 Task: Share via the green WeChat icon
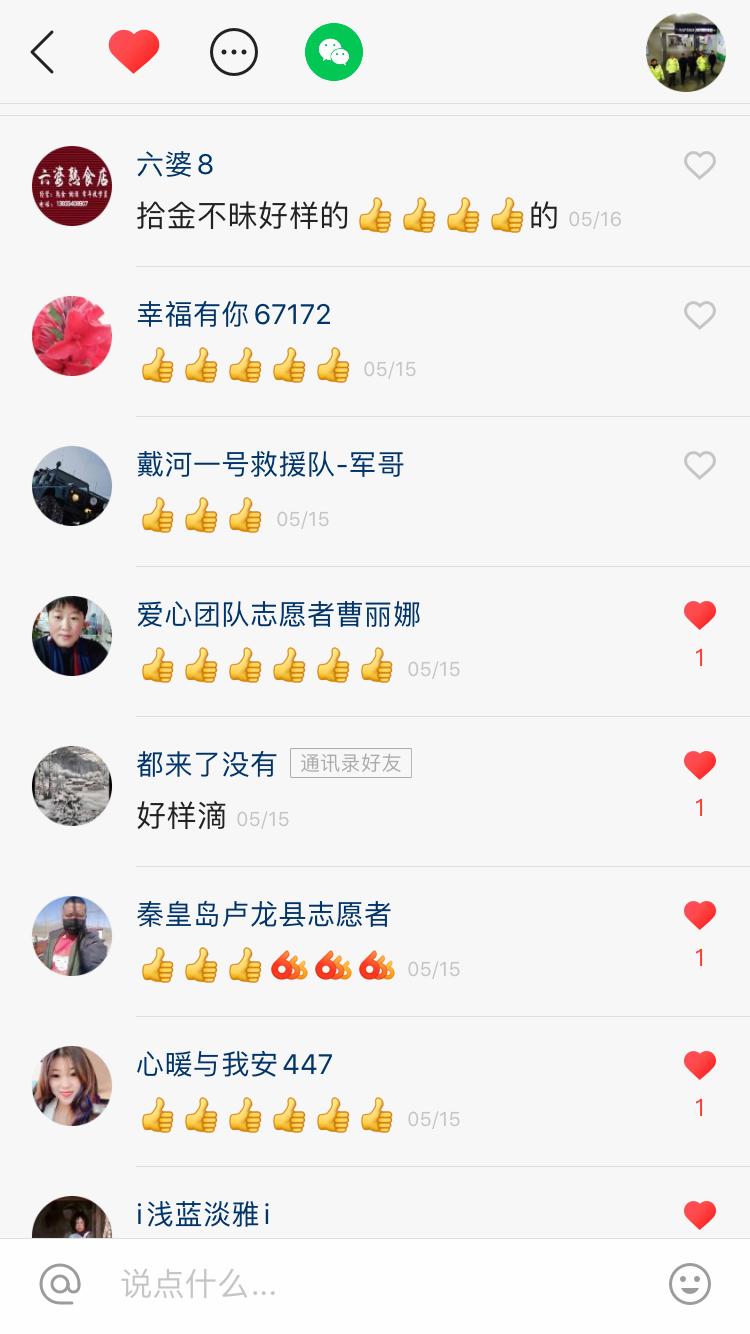coord(334,52)
